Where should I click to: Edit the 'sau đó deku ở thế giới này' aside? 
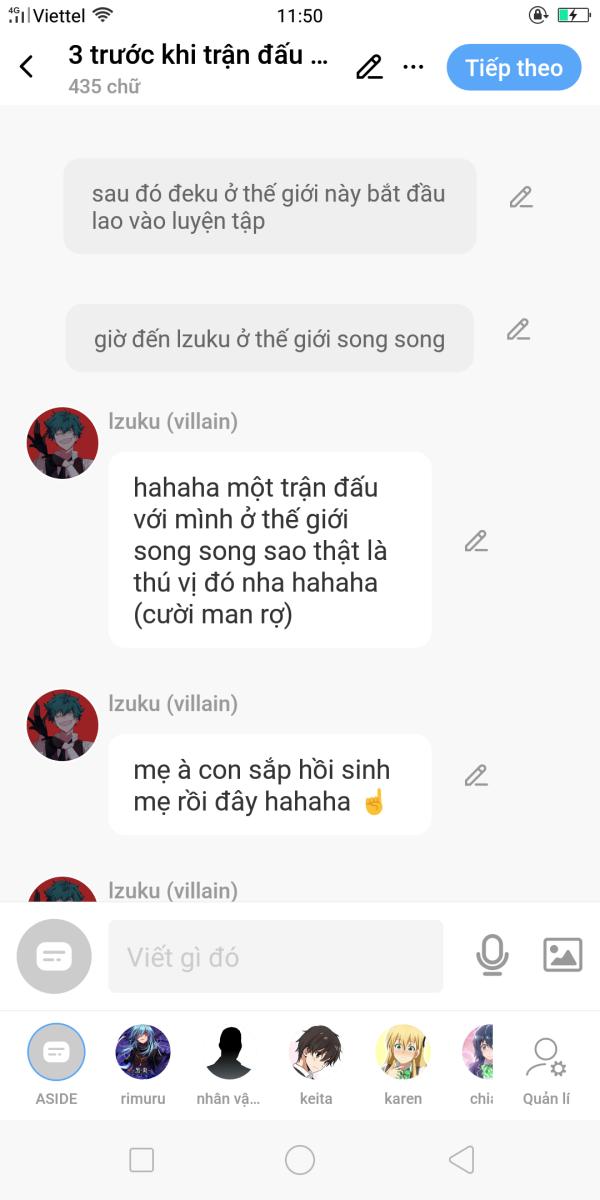pos(520,197)
